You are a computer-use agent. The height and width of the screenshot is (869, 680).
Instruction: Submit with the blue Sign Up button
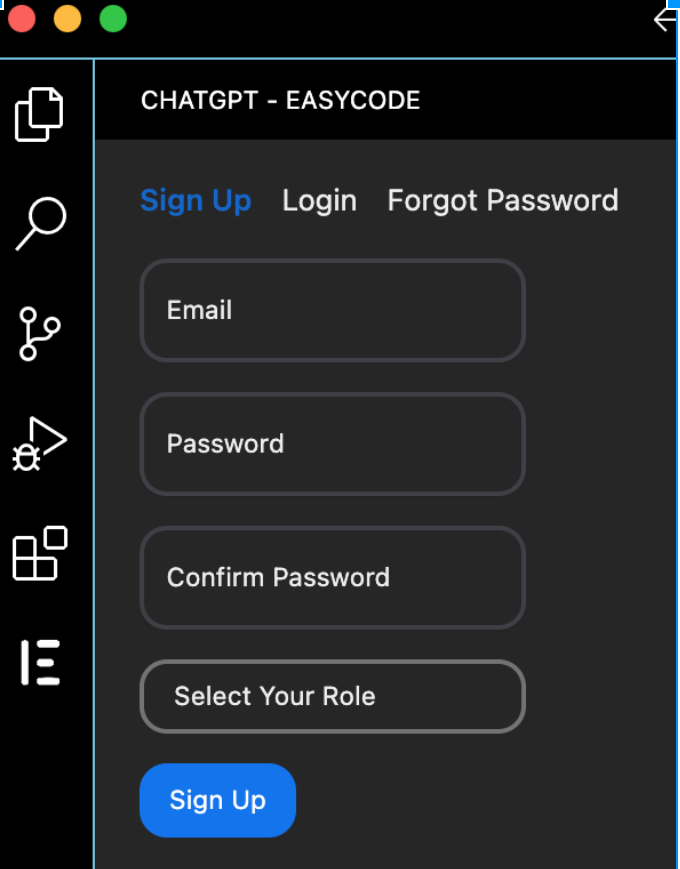(217, 800)
